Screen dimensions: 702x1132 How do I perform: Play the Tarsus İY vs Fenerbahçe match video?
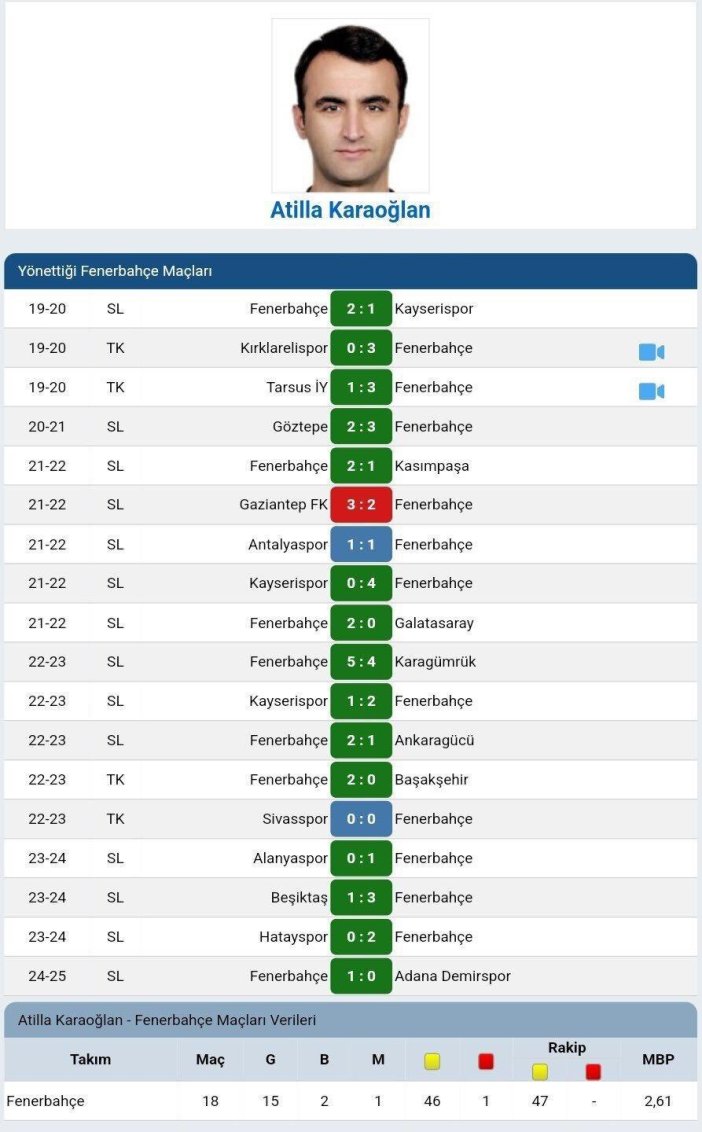(x=651, y=390)
